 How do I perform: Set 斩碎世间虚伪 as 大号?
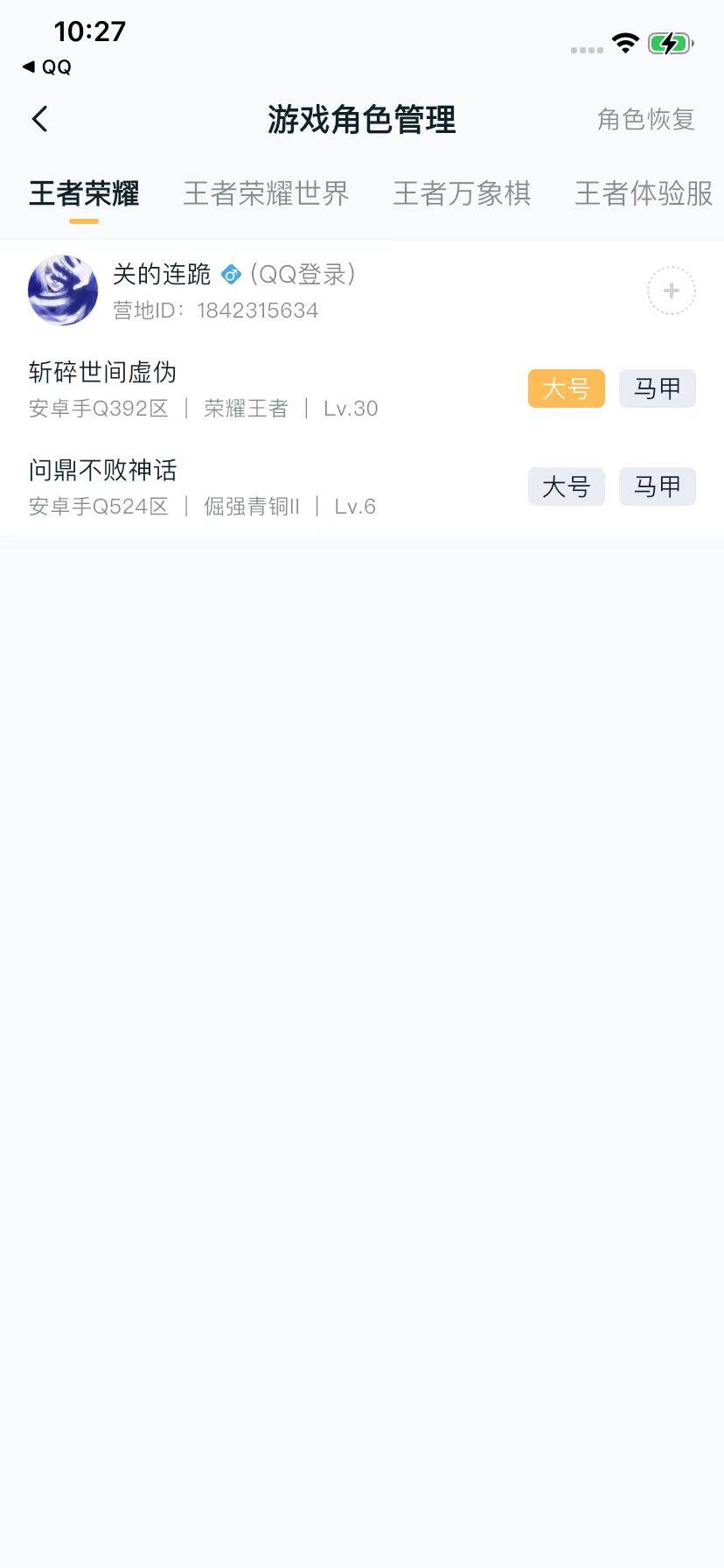(566, 388)
